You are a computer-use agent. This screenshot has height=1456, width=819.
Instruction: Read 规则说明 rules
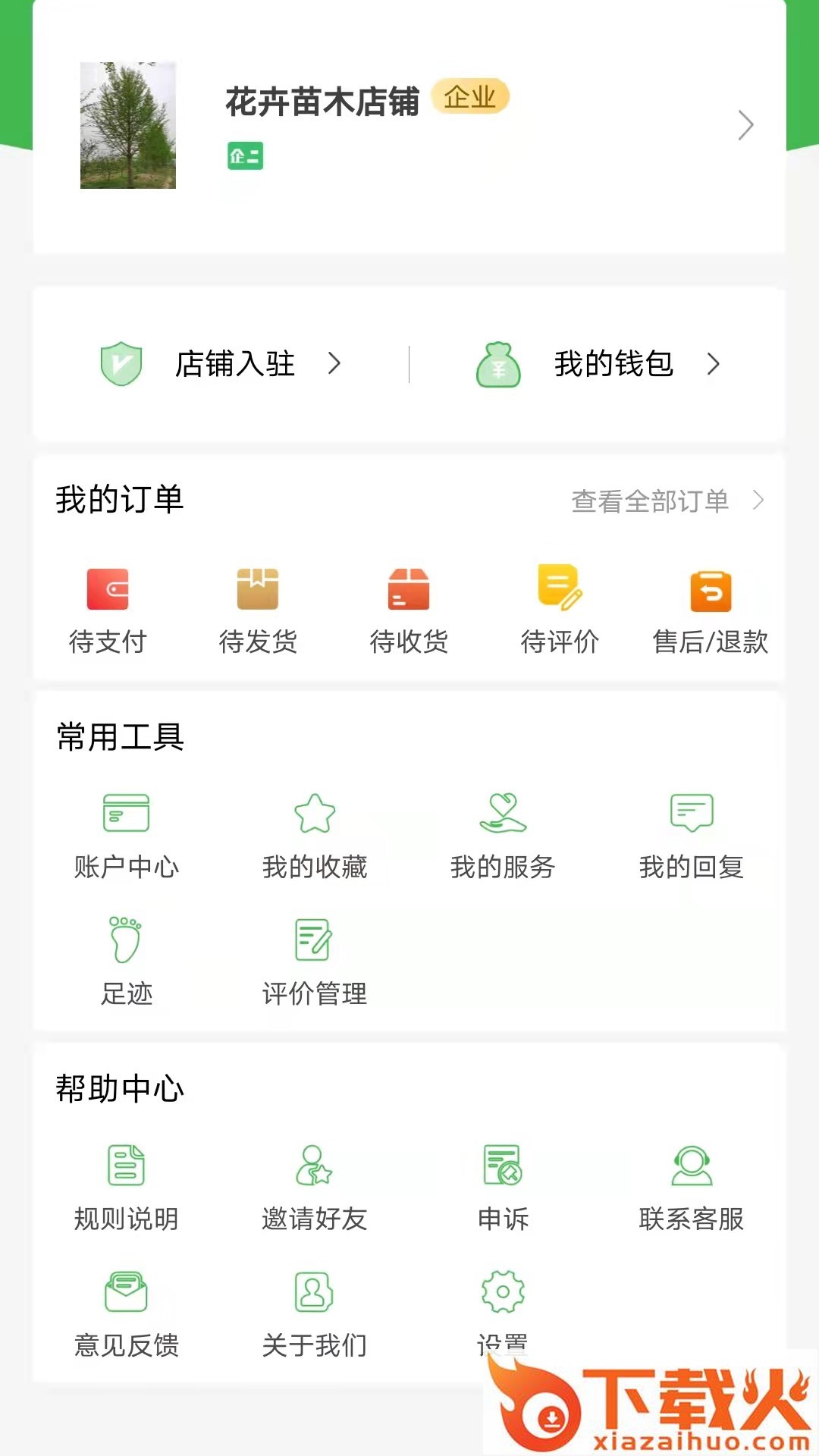(x=126, y=1187)
